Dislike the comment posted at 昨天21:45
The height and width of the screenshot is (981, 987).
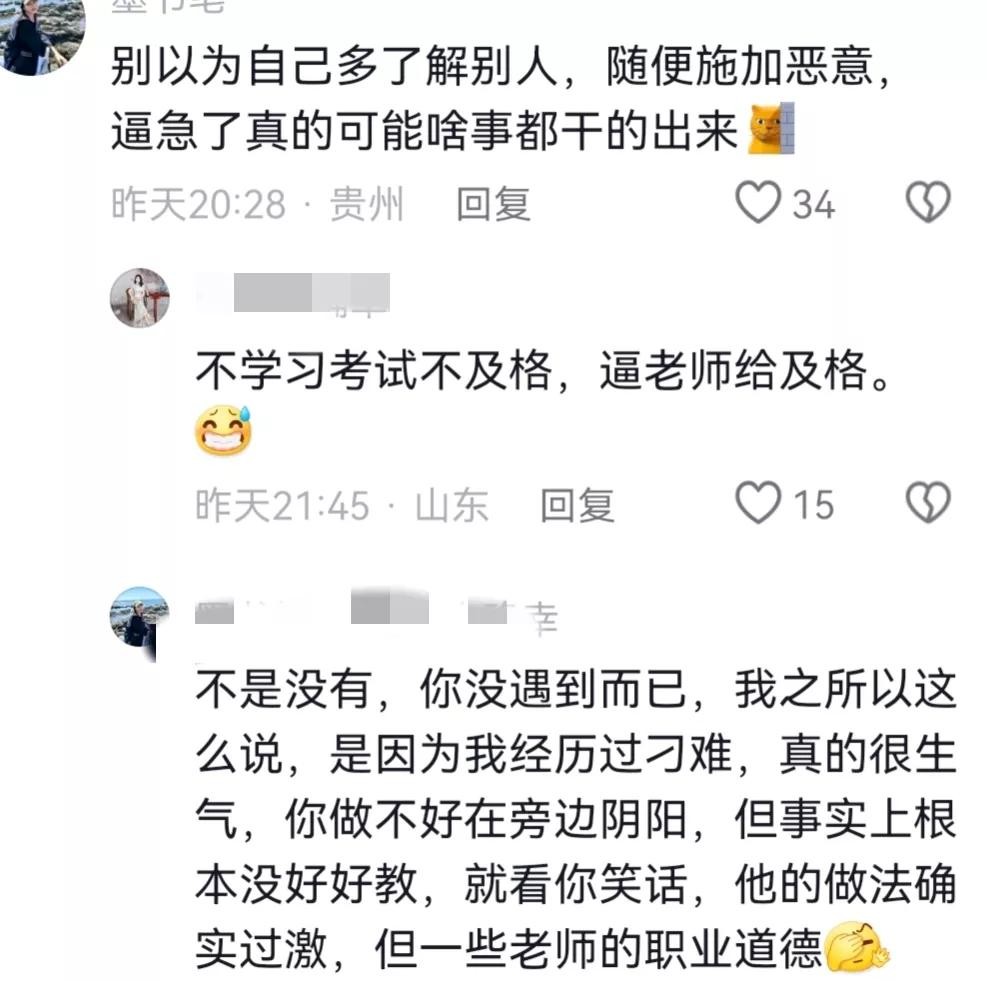[x=927, y=503]
